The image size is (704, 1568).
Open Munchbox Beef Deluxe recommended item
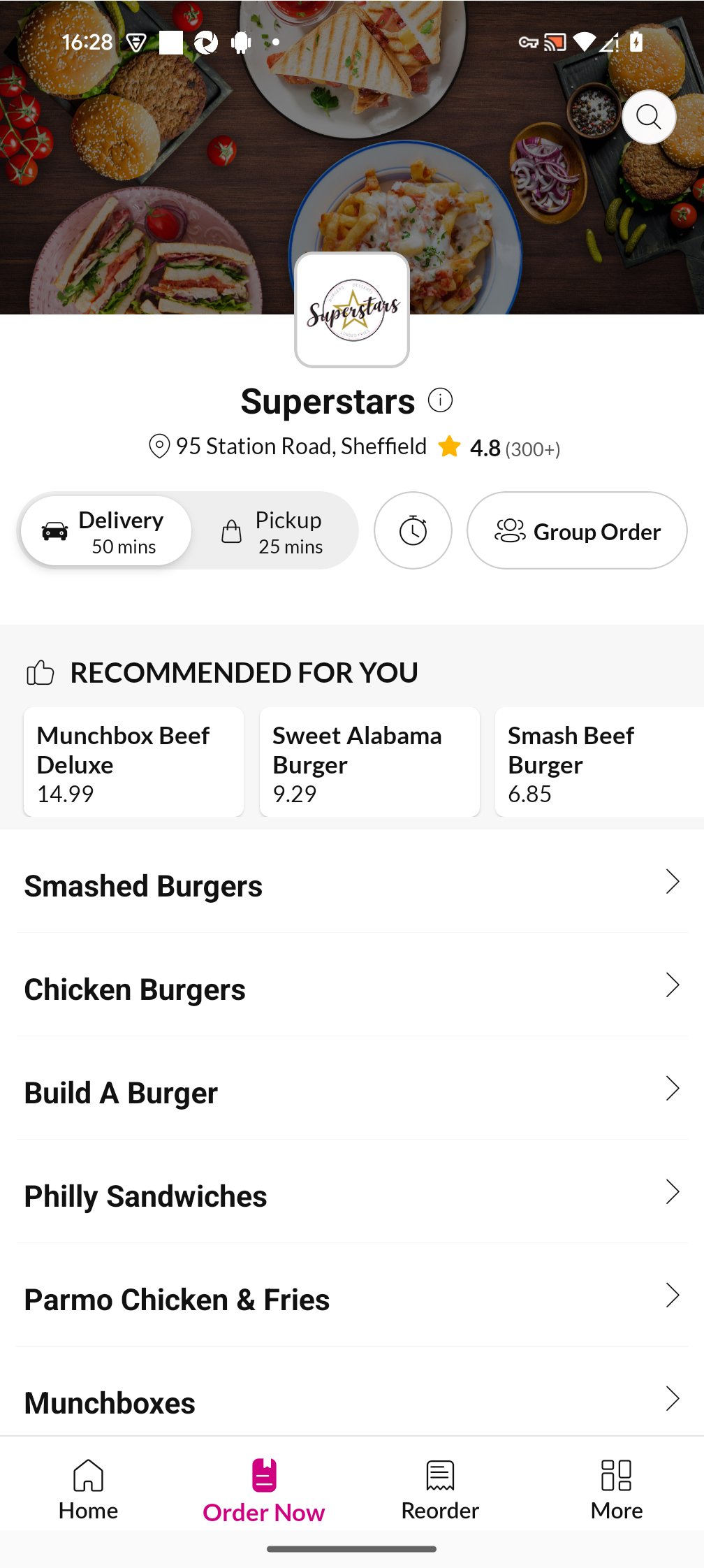(133, 762)
